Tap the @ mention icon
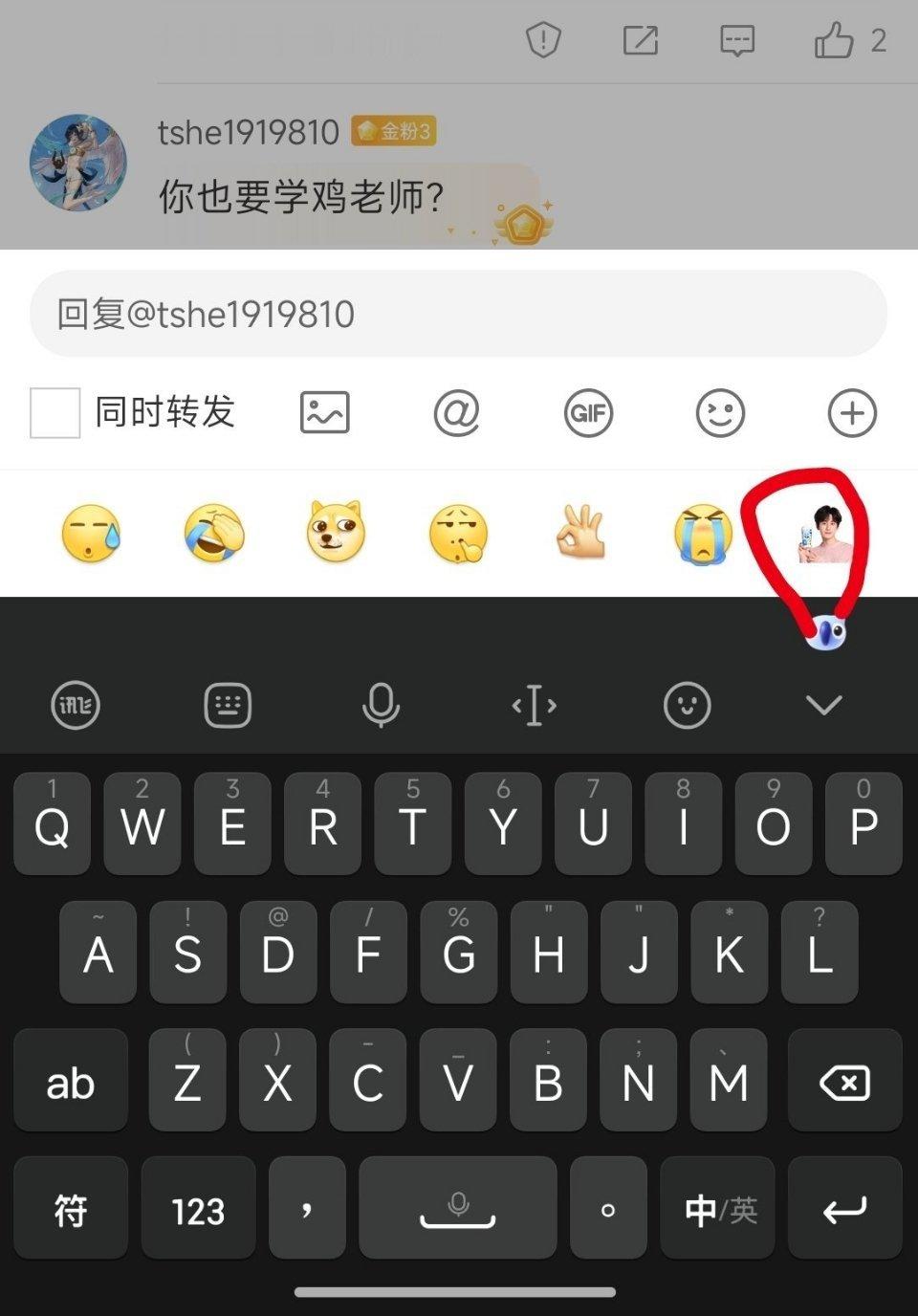Image resolution: width=918 pixels, height=1316 pixels. (x=456, y=413)
